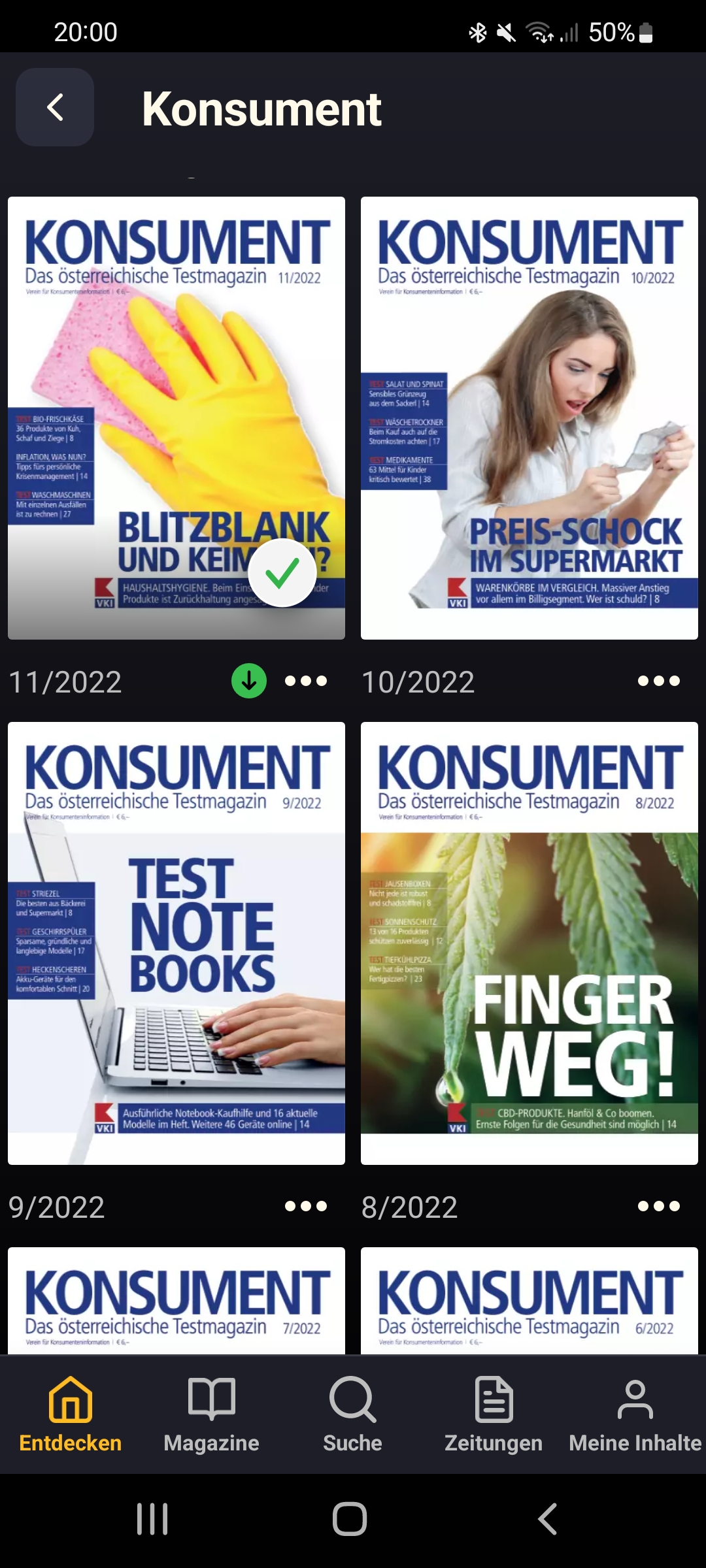706x1568 pixels.
Task: Open the system recent apps view
Action: click(152, 1519)
